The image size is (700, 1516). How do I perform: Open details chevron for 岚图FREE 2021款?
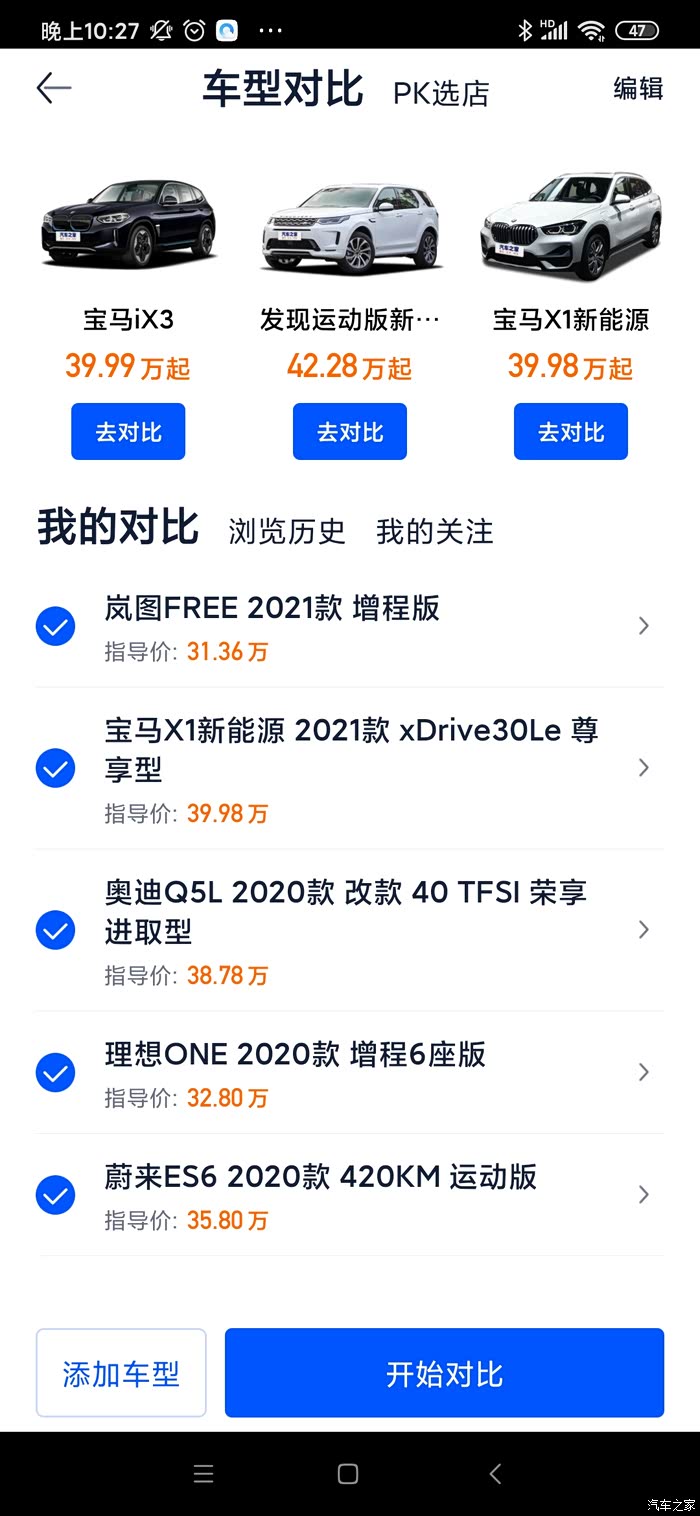644,626
